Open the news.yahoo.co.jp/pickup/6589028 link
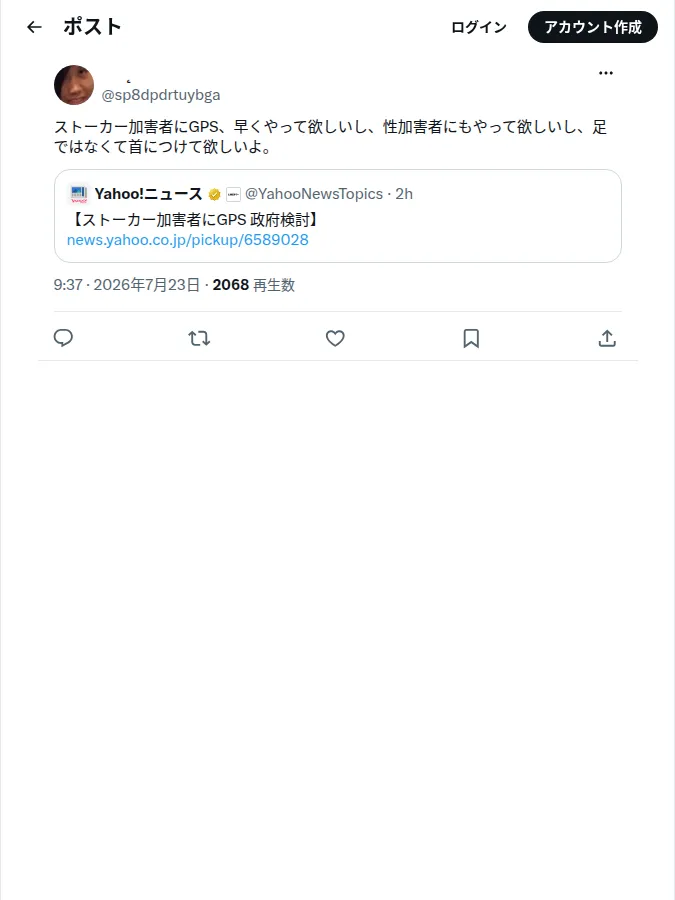 coord(188,240)
